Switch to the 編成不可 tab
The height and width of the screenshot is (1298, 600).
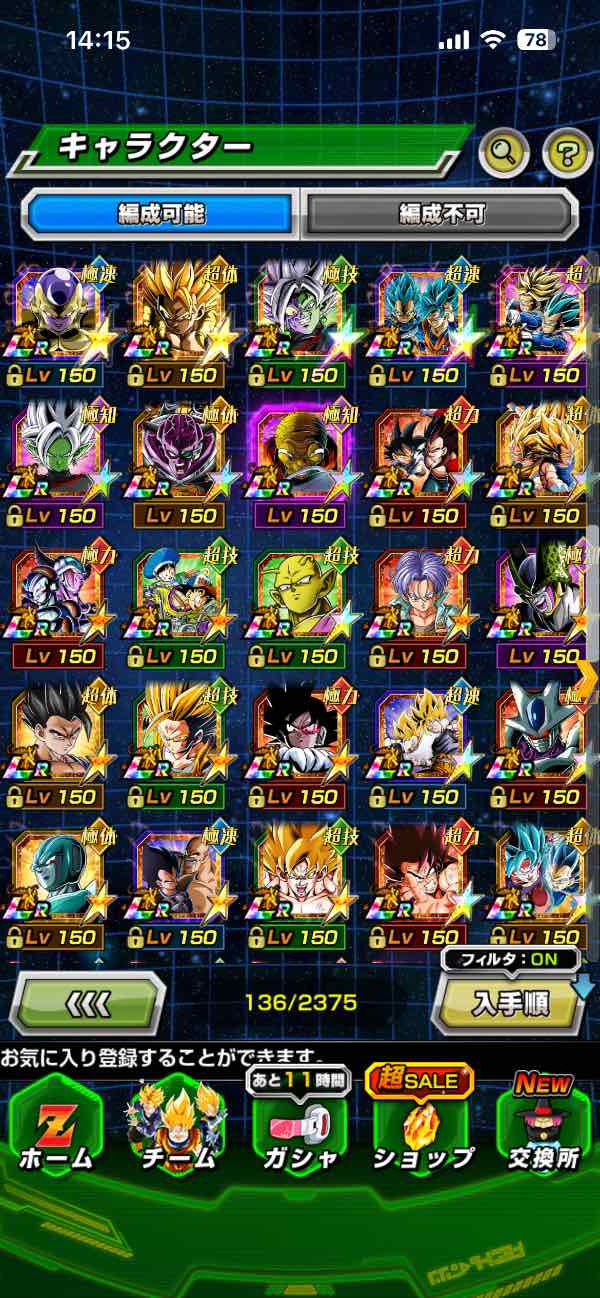click(x=441, y=213)
